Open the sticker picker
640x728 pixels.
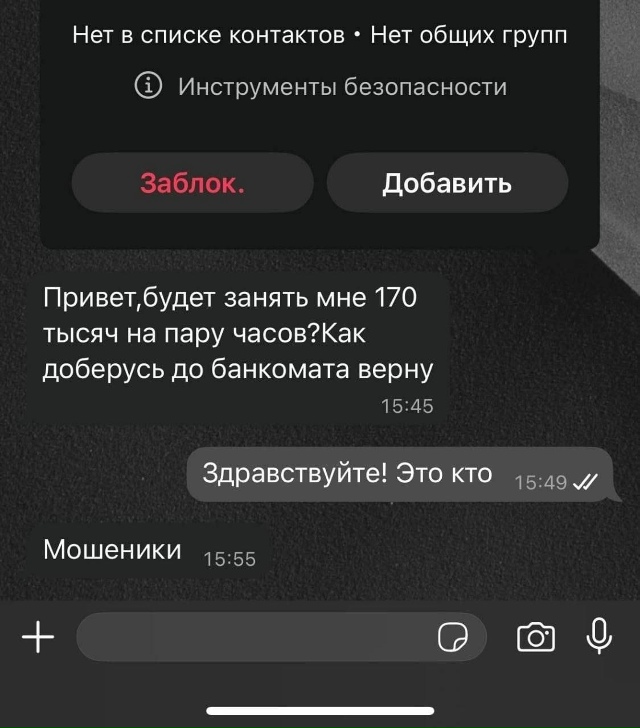click(453, 638)
